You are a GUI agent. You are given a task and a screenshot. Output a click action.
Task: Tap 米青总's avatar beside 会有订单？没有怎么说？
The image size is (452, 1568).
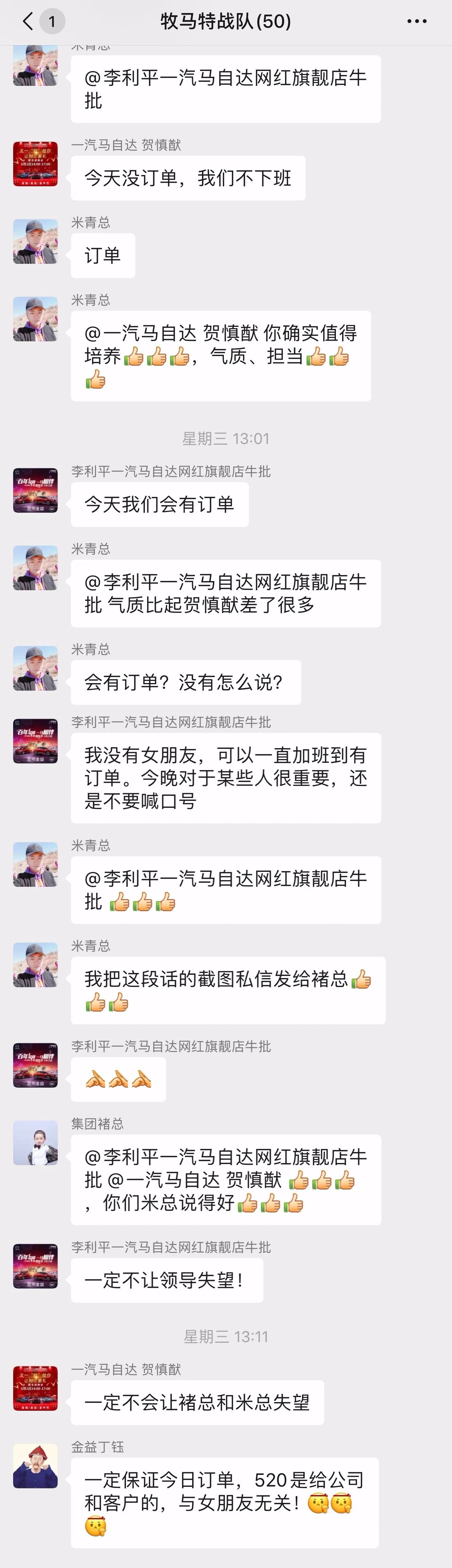point(35,668)
